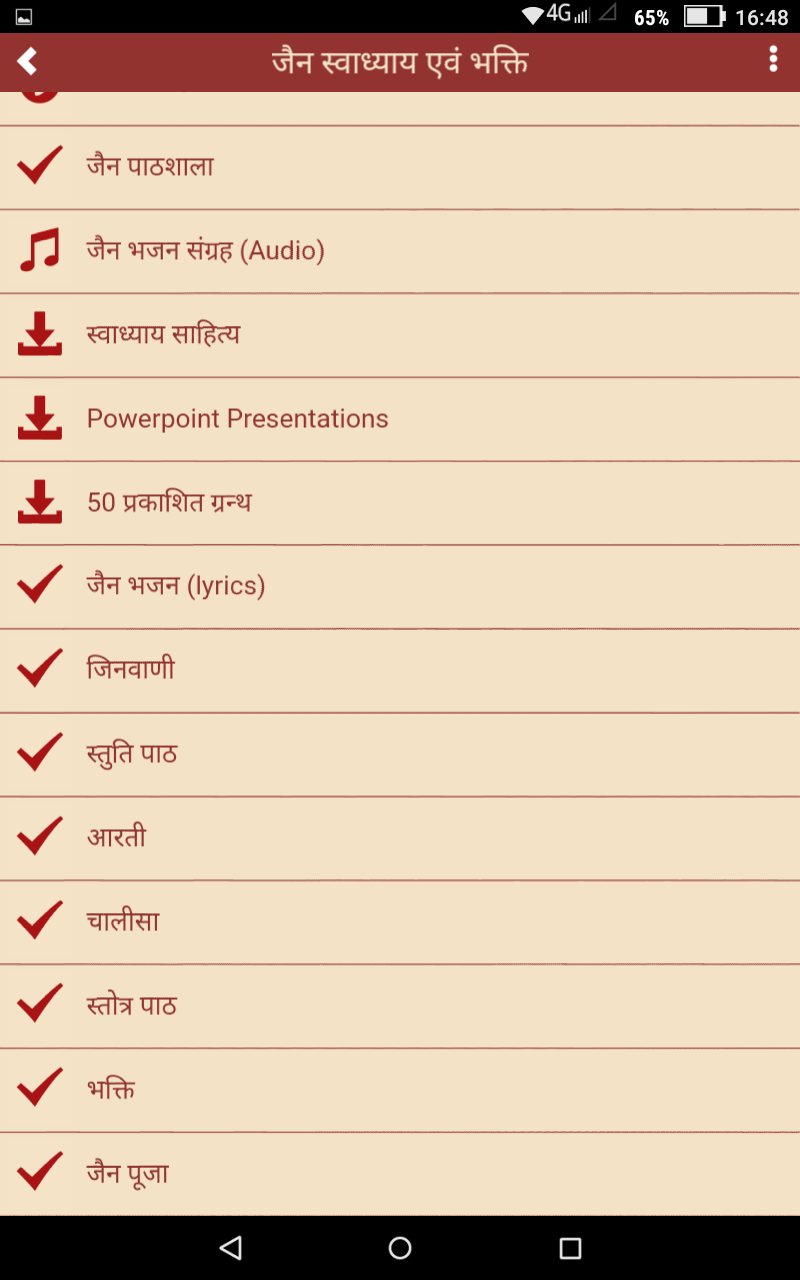800x1280 pixels.
Task: Open the भक्ति row
Action: pos(400,1091)
